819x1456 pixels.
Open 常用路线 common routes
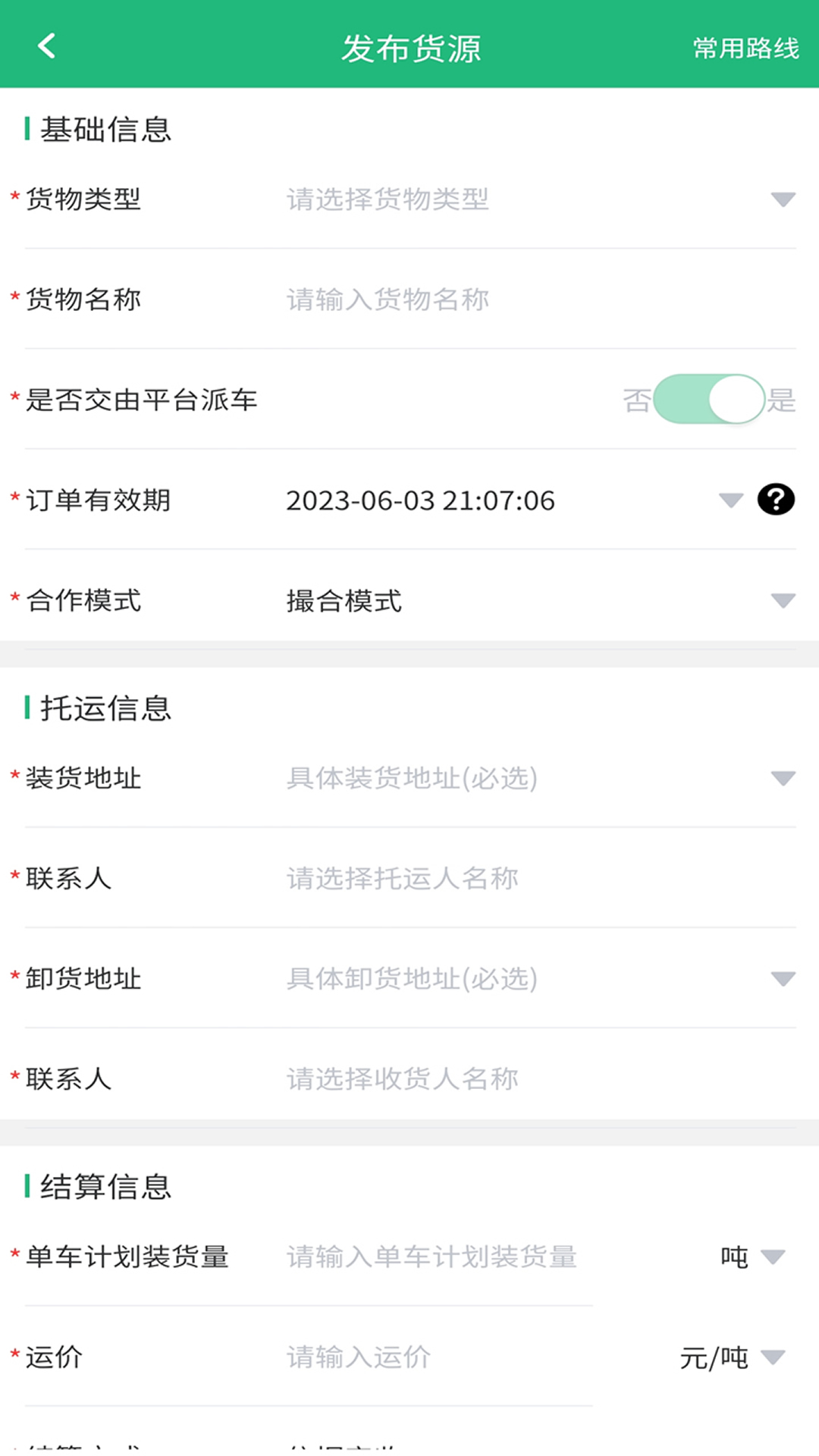pyautogui.click(x=745, y=49)
